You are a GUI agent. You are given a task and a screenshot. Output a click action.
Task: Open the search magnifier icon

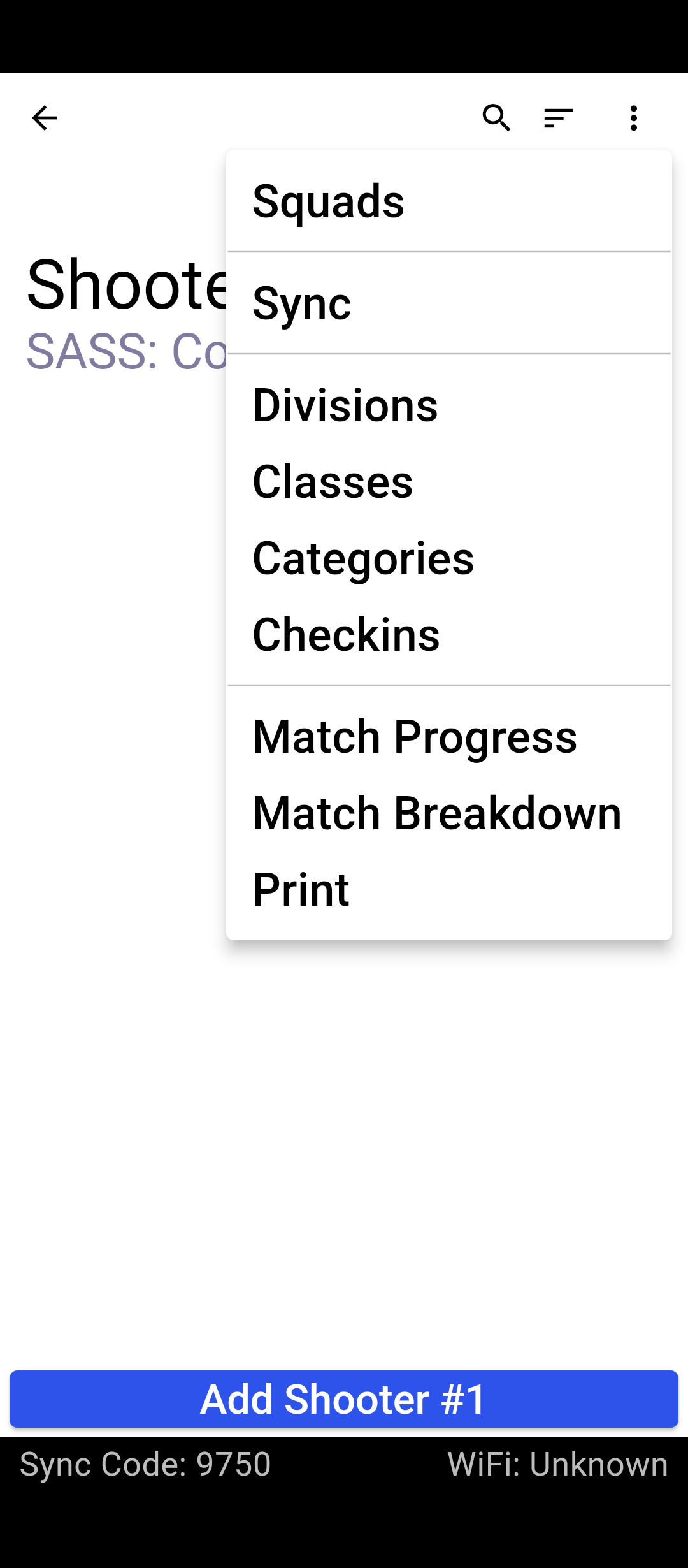coord(496,118)
